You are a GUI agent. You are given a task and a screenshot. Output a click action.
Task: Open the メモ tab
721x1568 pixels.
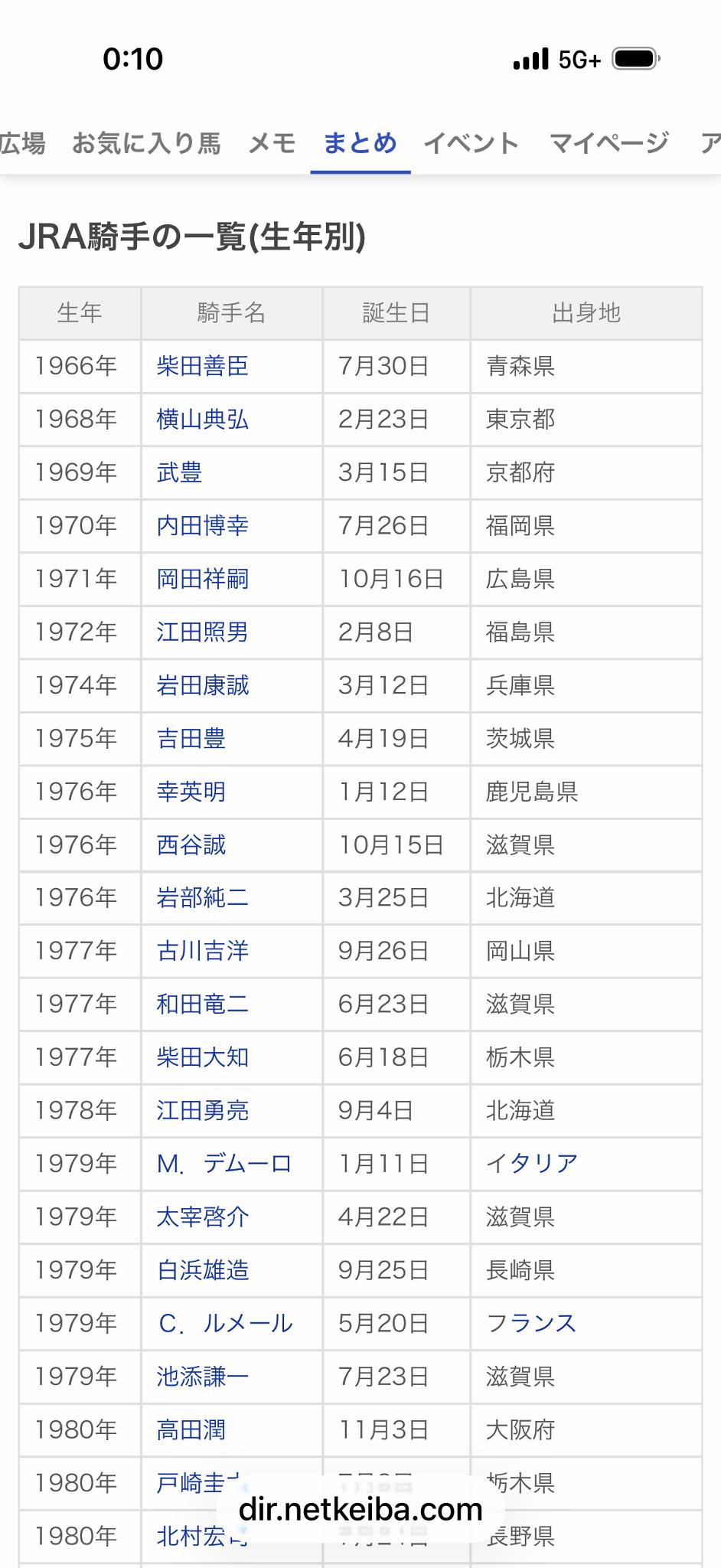pyautogui.click(x=272, y=143)
